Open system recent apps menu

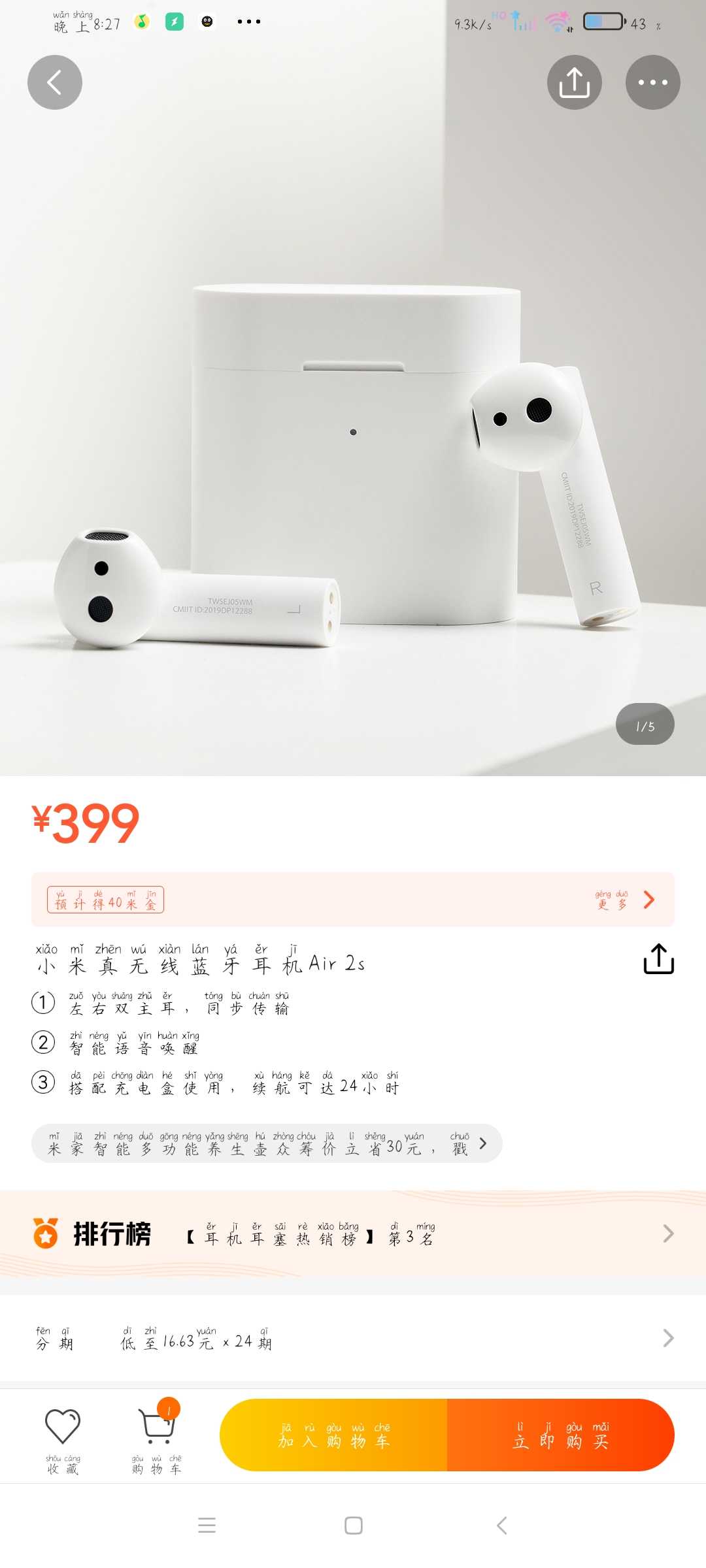pos(207,1526)
